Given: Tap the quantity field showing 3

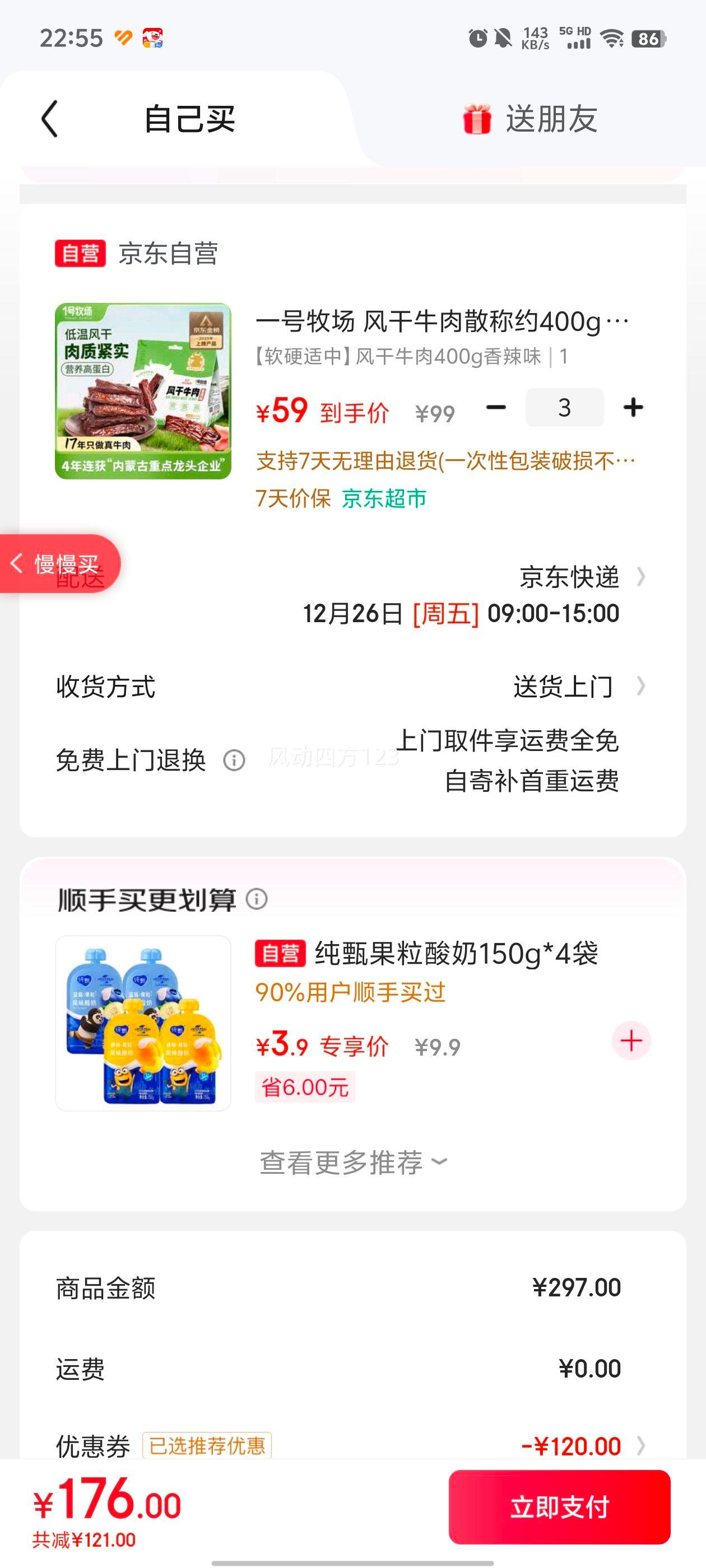Looking at the screenshot, I should [564, 407].
